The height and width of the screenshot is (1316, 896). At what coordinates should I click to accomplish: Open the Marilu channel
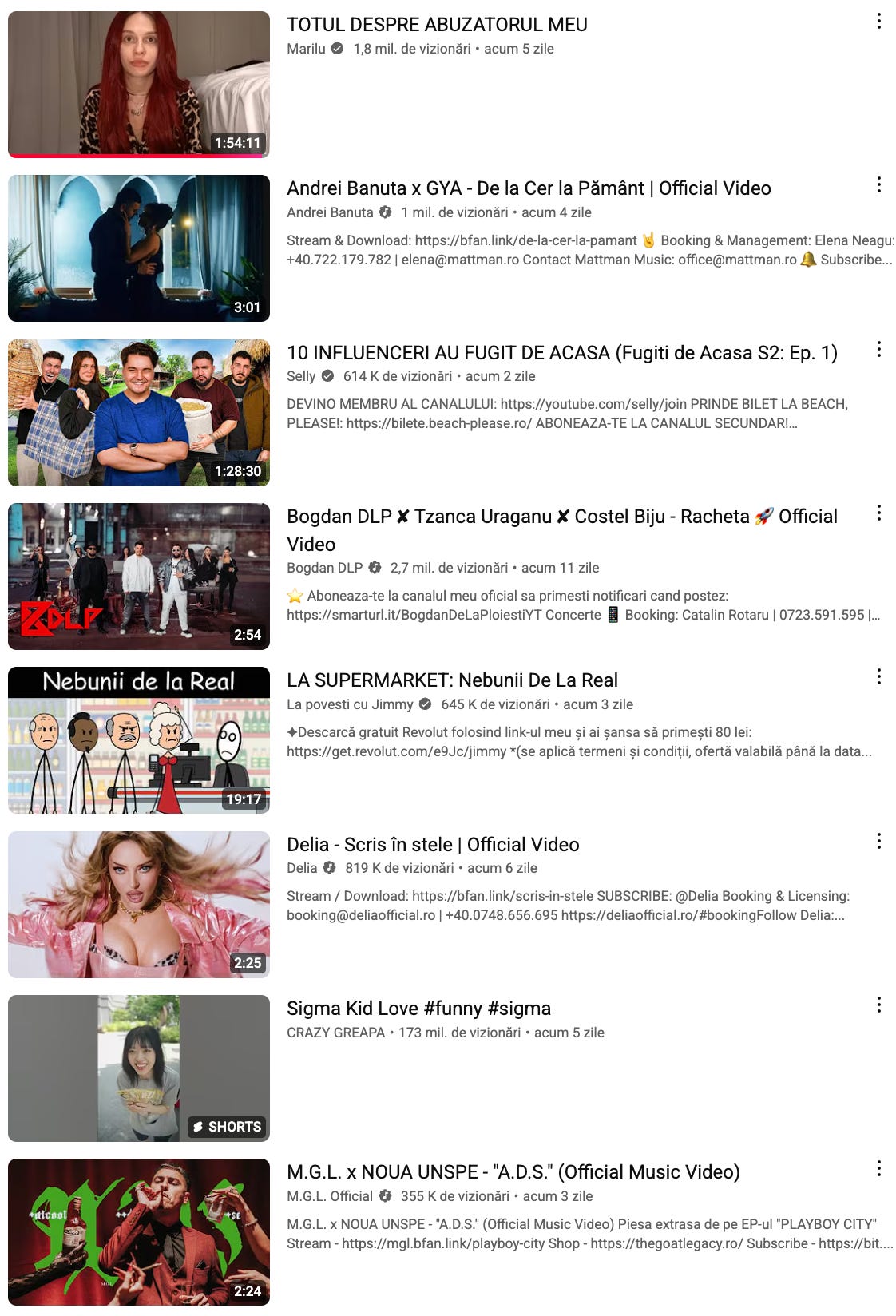(x=306, y=49)
